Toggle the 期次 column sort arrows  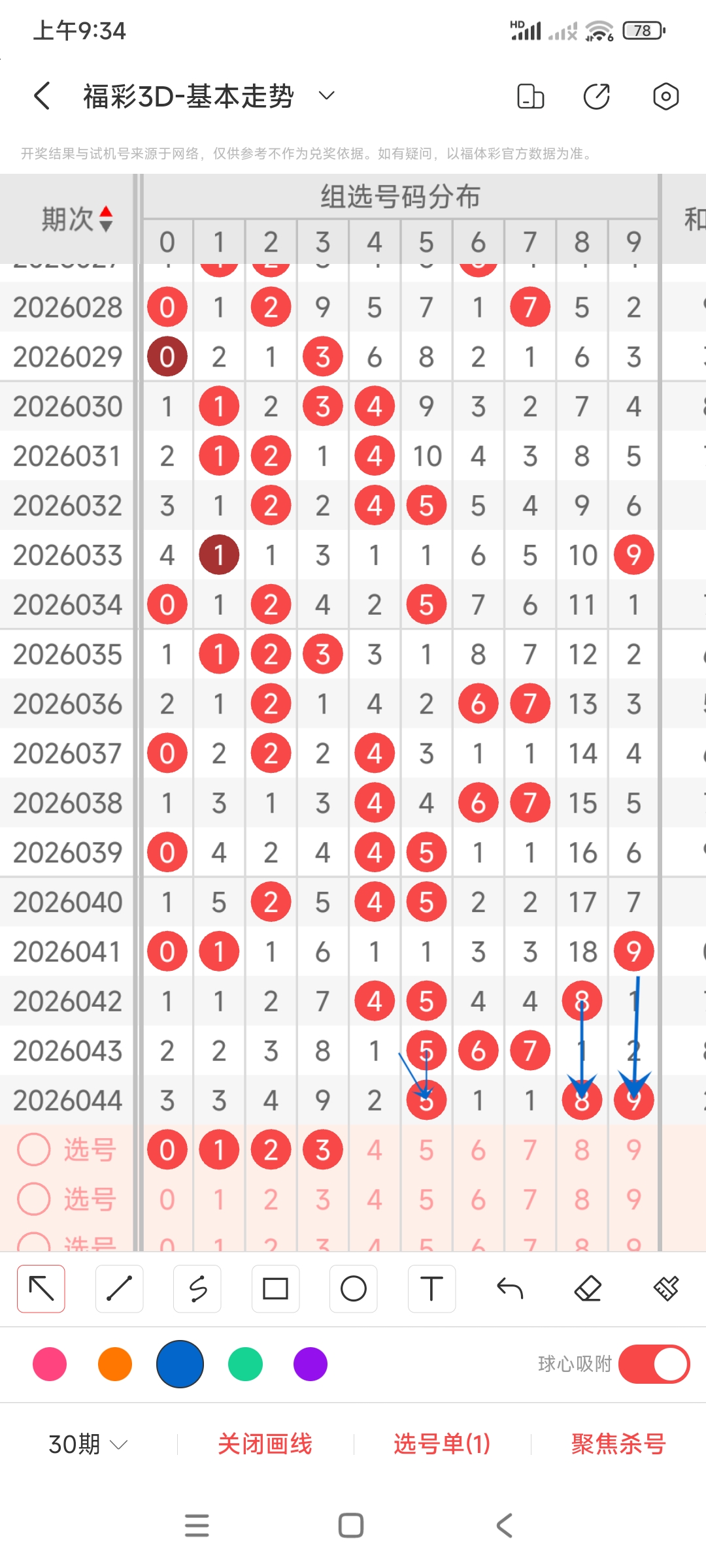(x=107, y=218)
